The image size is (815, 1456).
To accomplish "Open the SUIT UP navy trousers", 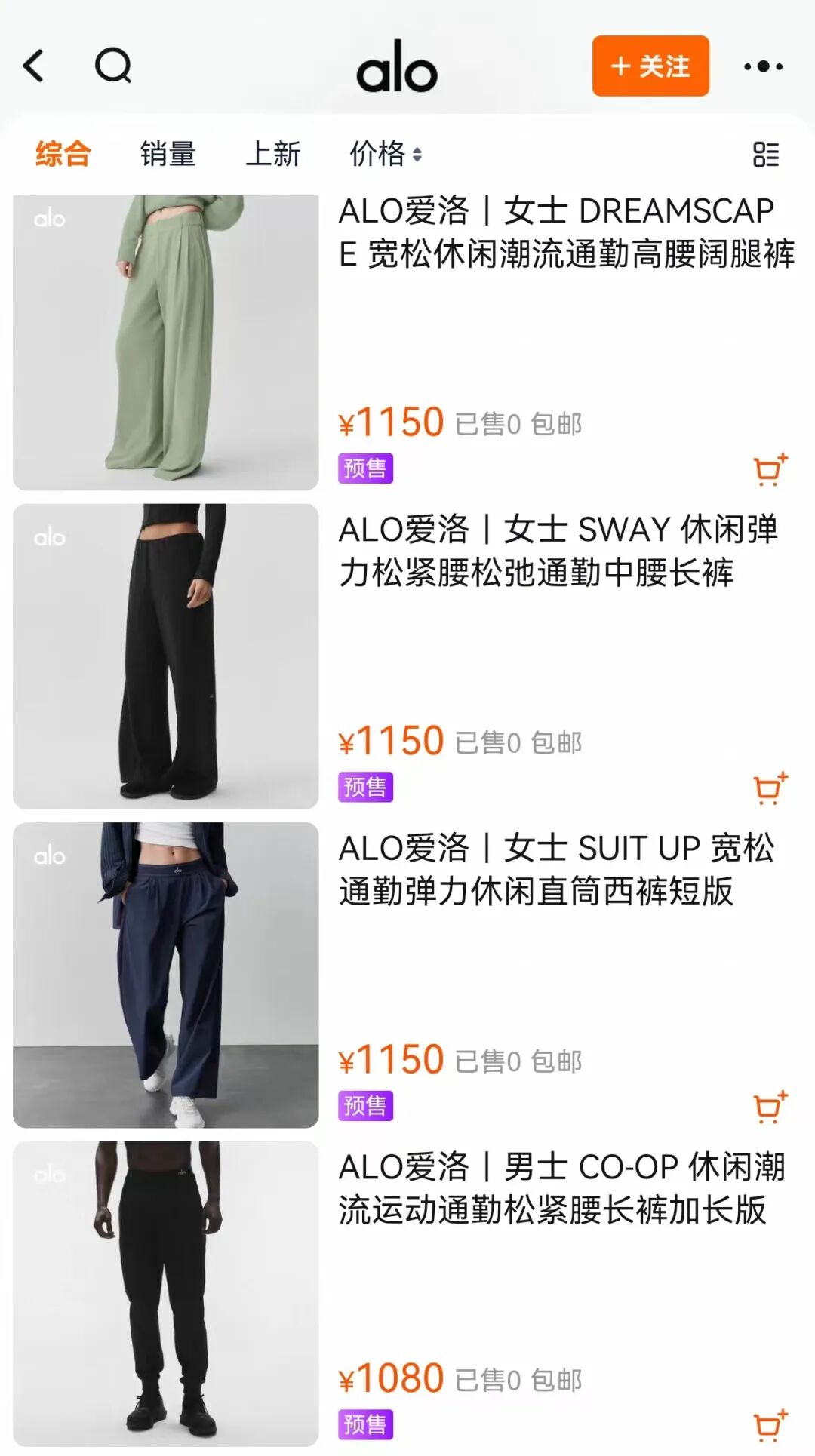I will tap(165, 975).
